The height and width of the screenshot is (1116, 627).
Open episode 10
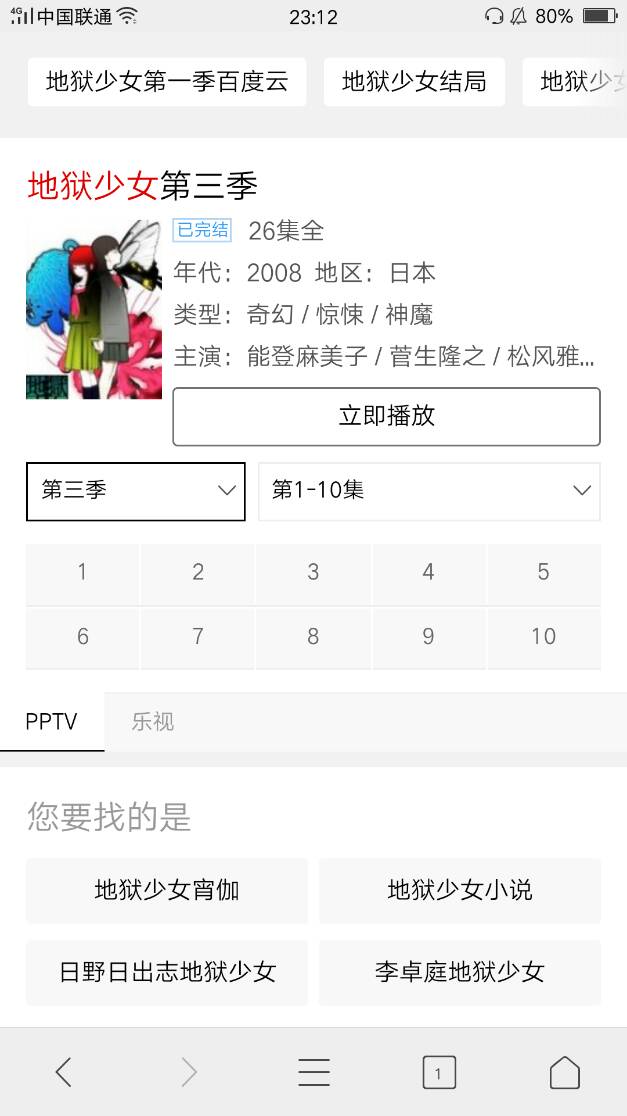543,637
